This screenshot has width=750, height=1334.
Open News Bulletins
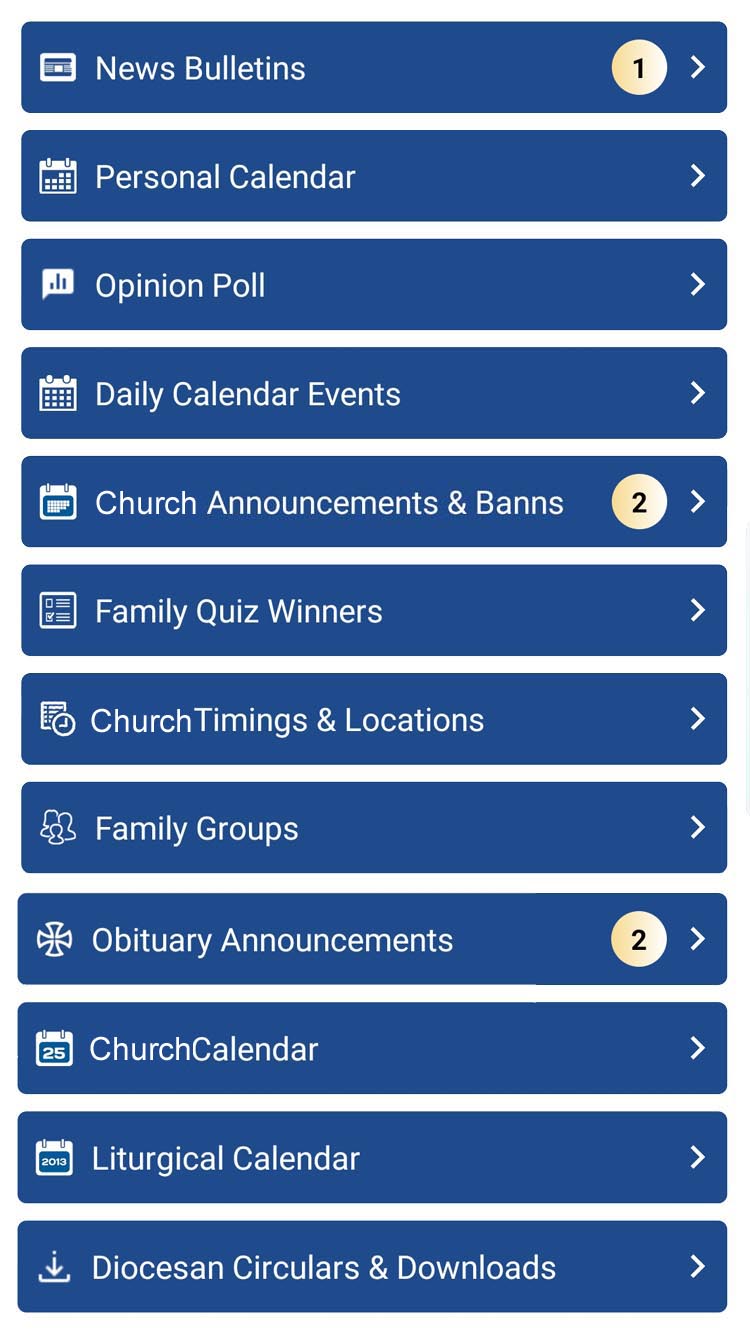pos(373,68)
